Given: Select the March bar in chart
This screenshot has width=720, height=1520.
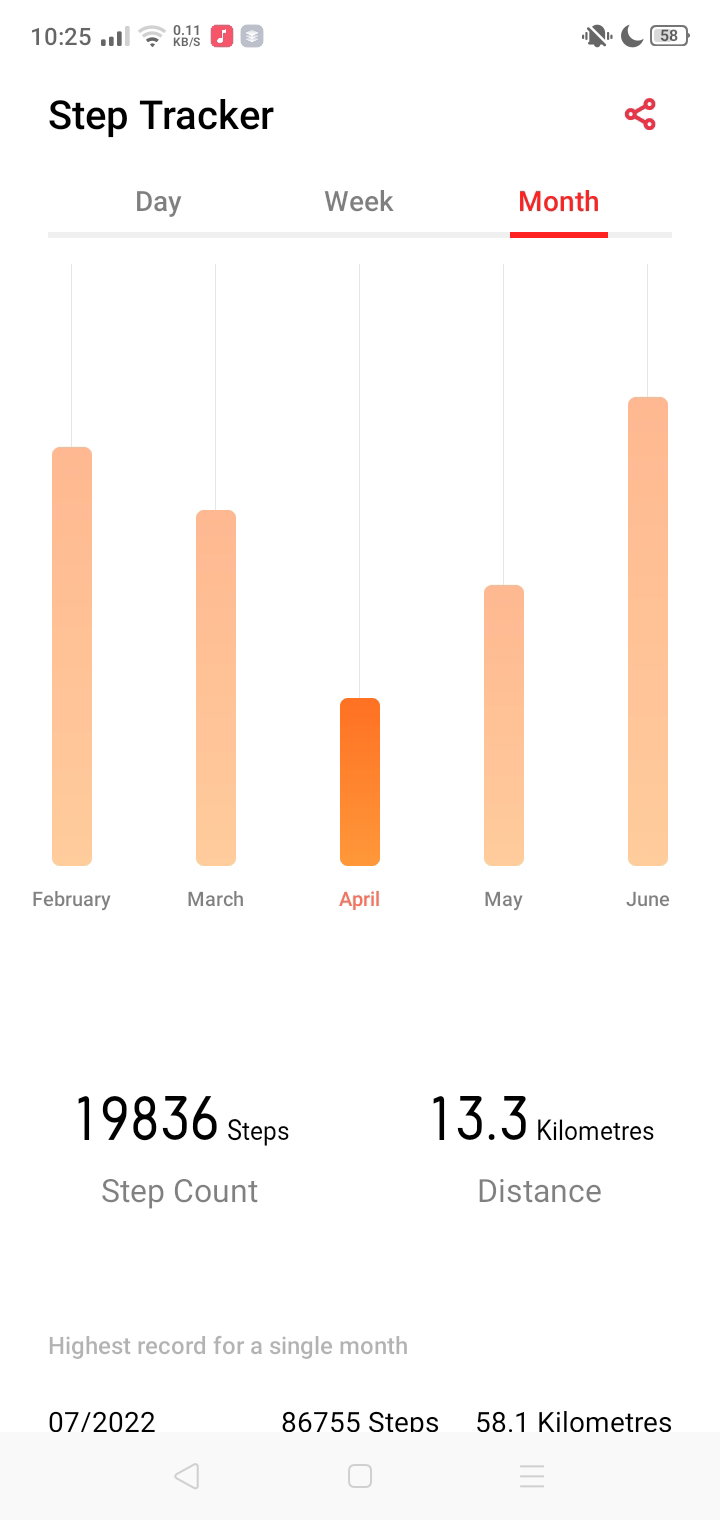Looking at the screenshot, I should coord(216,688).
